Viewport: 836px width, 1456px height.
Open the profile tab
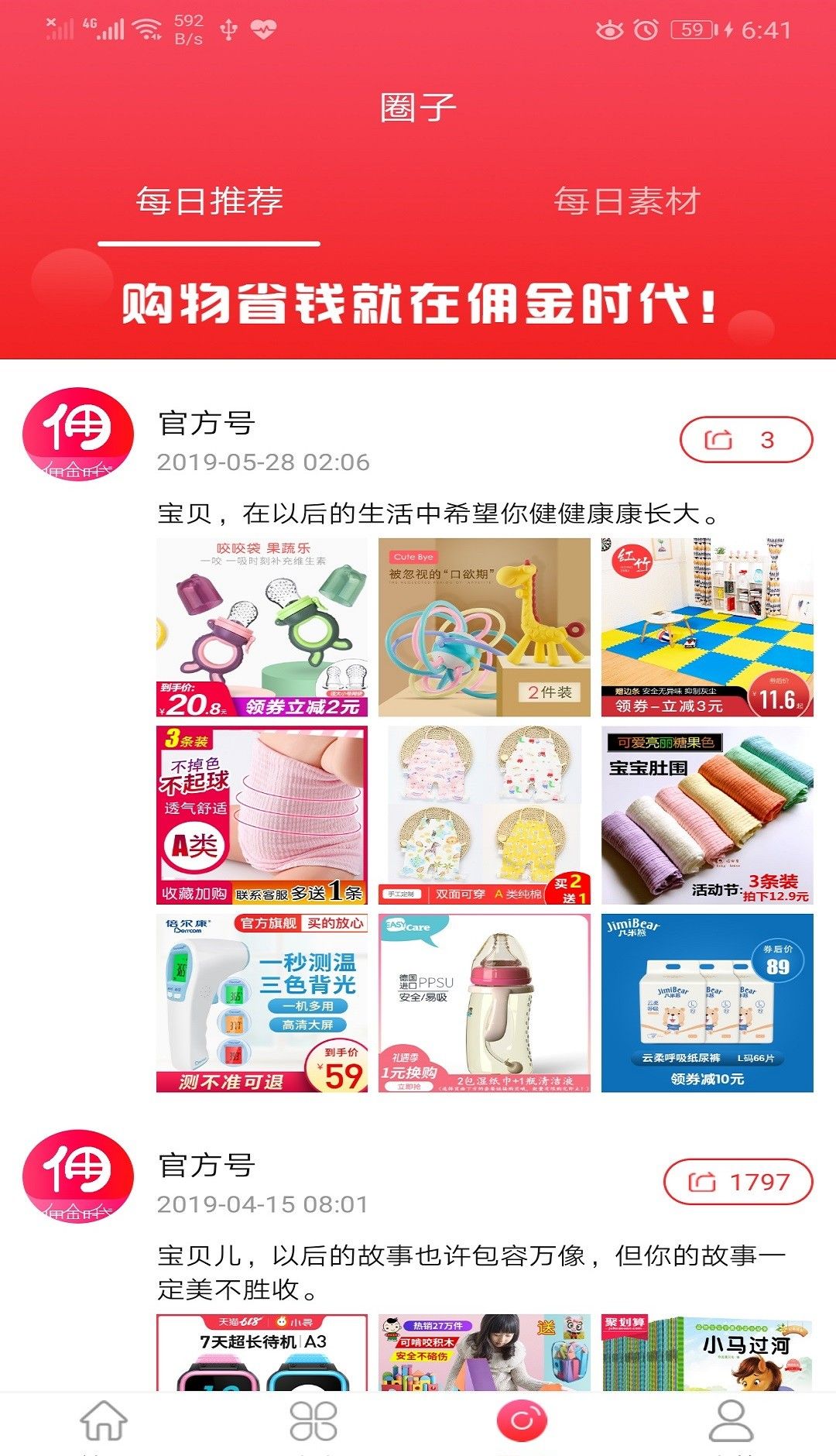pyautogui.click(x=731, y=1422)
